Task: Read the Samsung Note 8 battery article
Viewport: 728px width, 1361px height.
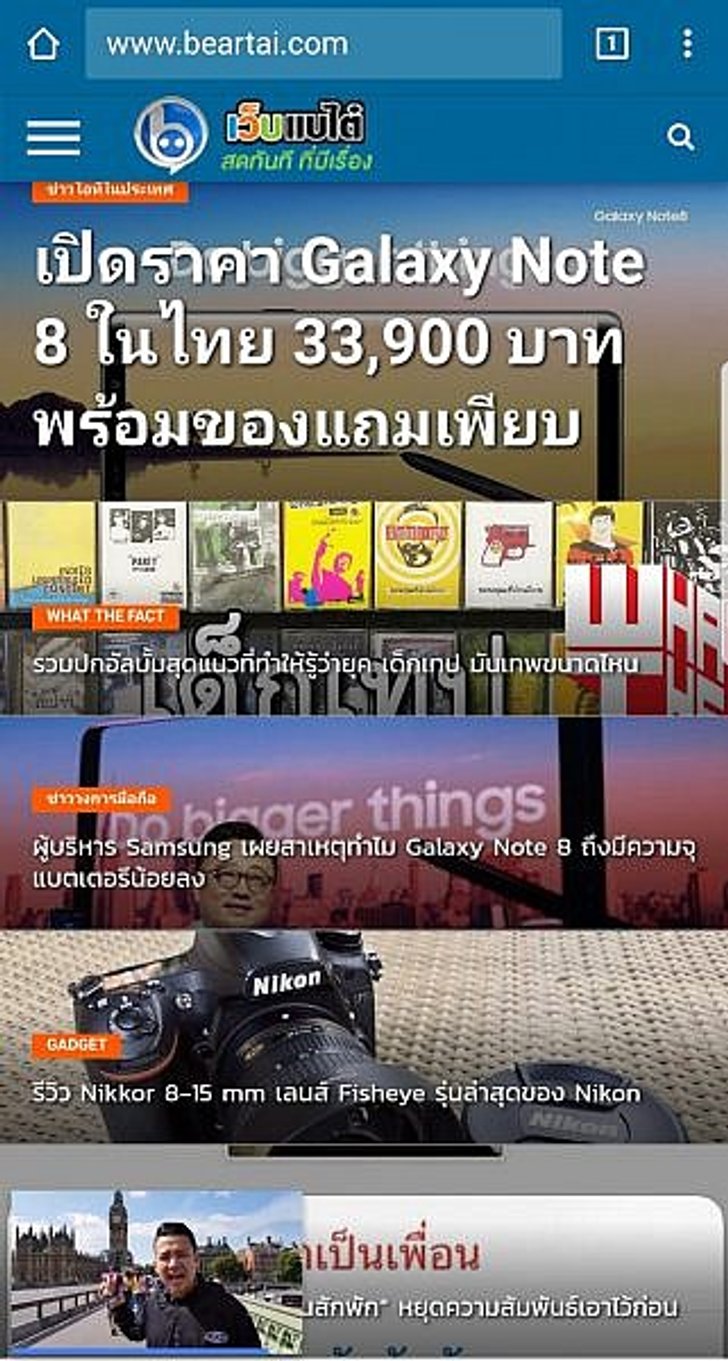Action: click(x=360, y=862)
